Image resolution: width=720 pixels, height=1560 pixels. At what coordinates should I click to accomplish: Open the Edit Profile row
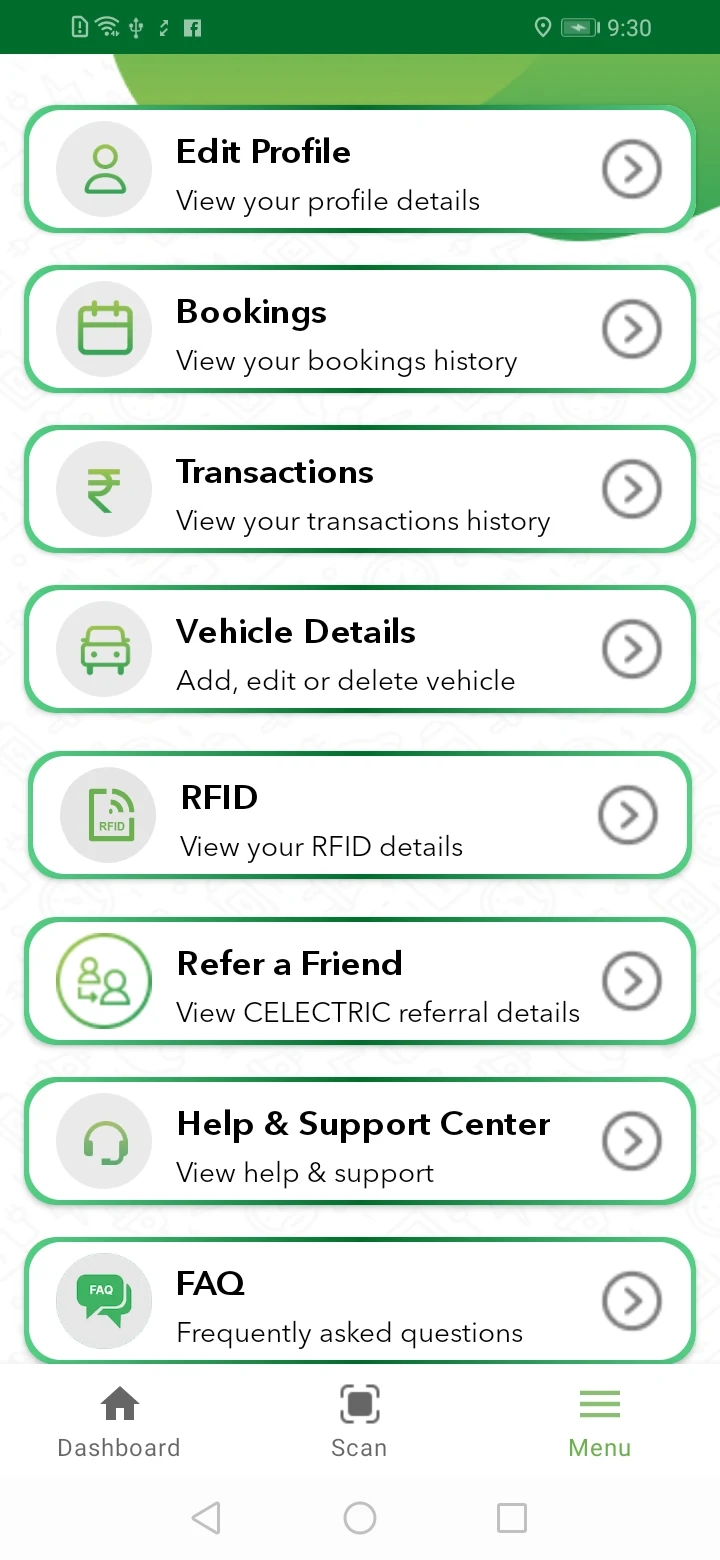coord(359,171)
